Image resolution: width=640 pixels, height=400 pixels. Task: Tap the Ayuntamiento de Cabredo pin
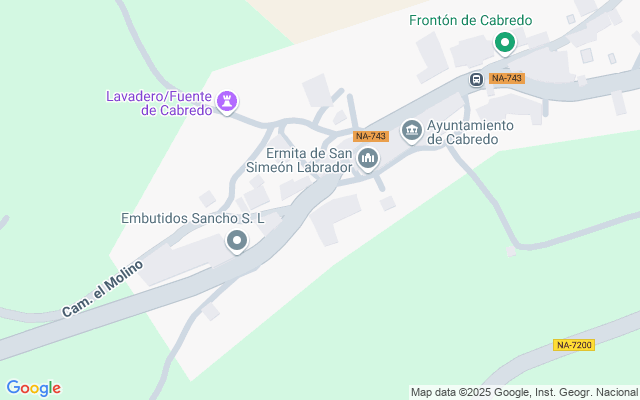tap(411, 131)
